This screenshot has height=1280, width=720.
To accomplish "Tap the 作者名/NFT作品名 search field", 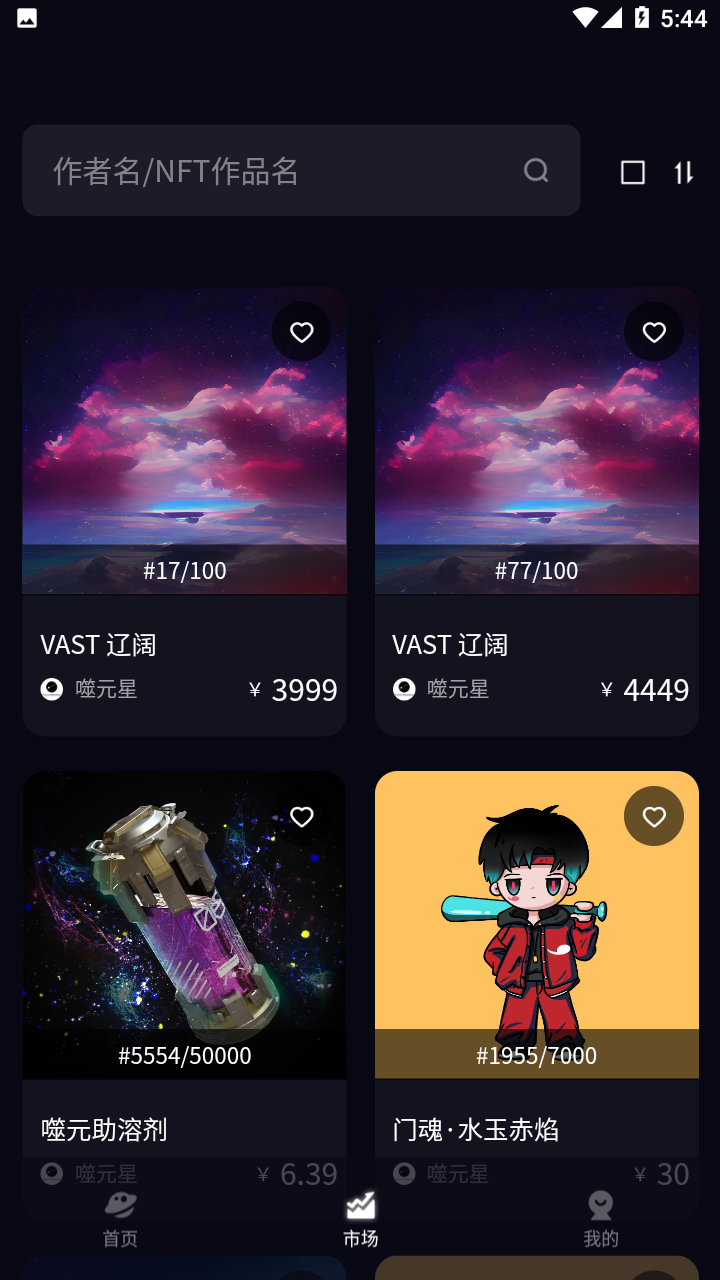I will tap(250, 170).
